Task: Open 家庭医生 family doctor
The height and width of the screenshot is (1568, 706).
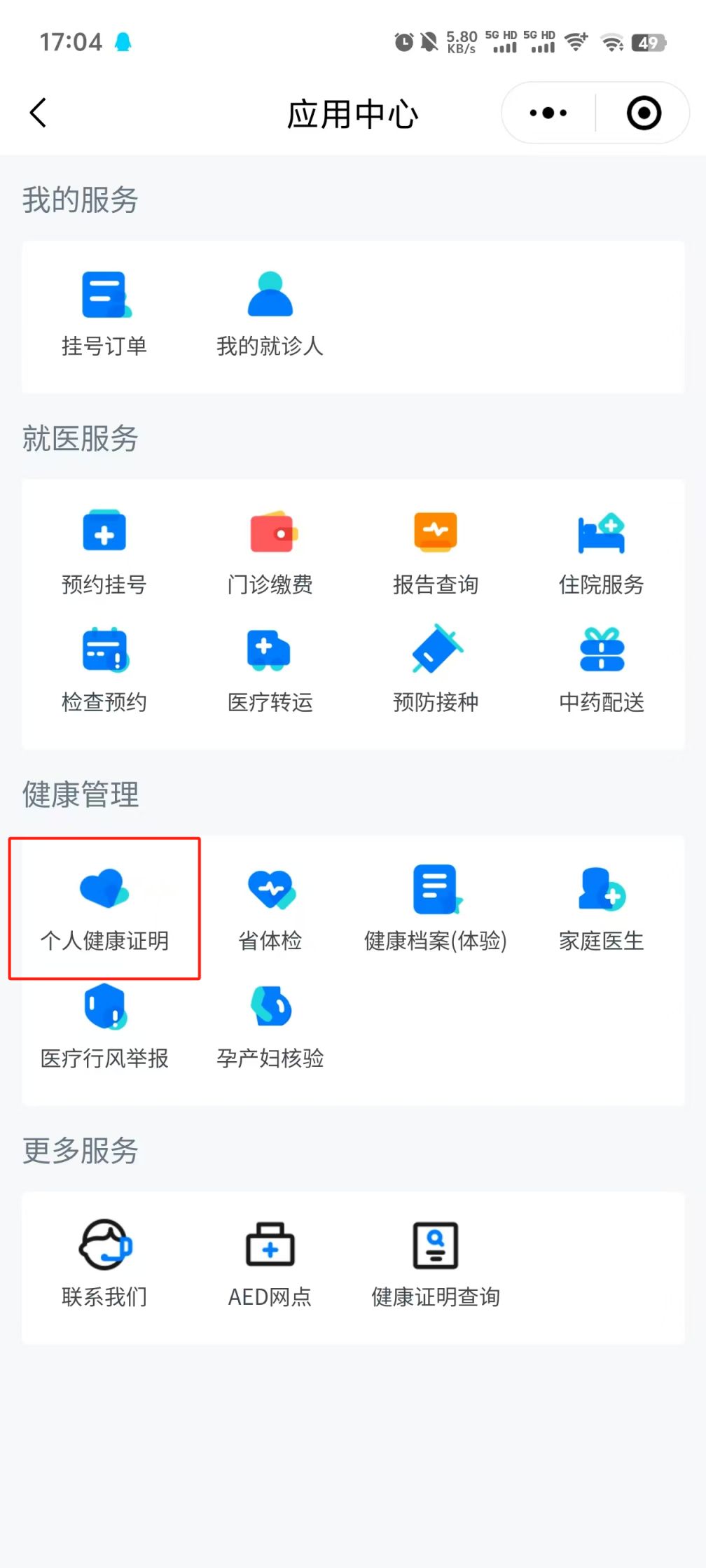Action: pos(601,909)
